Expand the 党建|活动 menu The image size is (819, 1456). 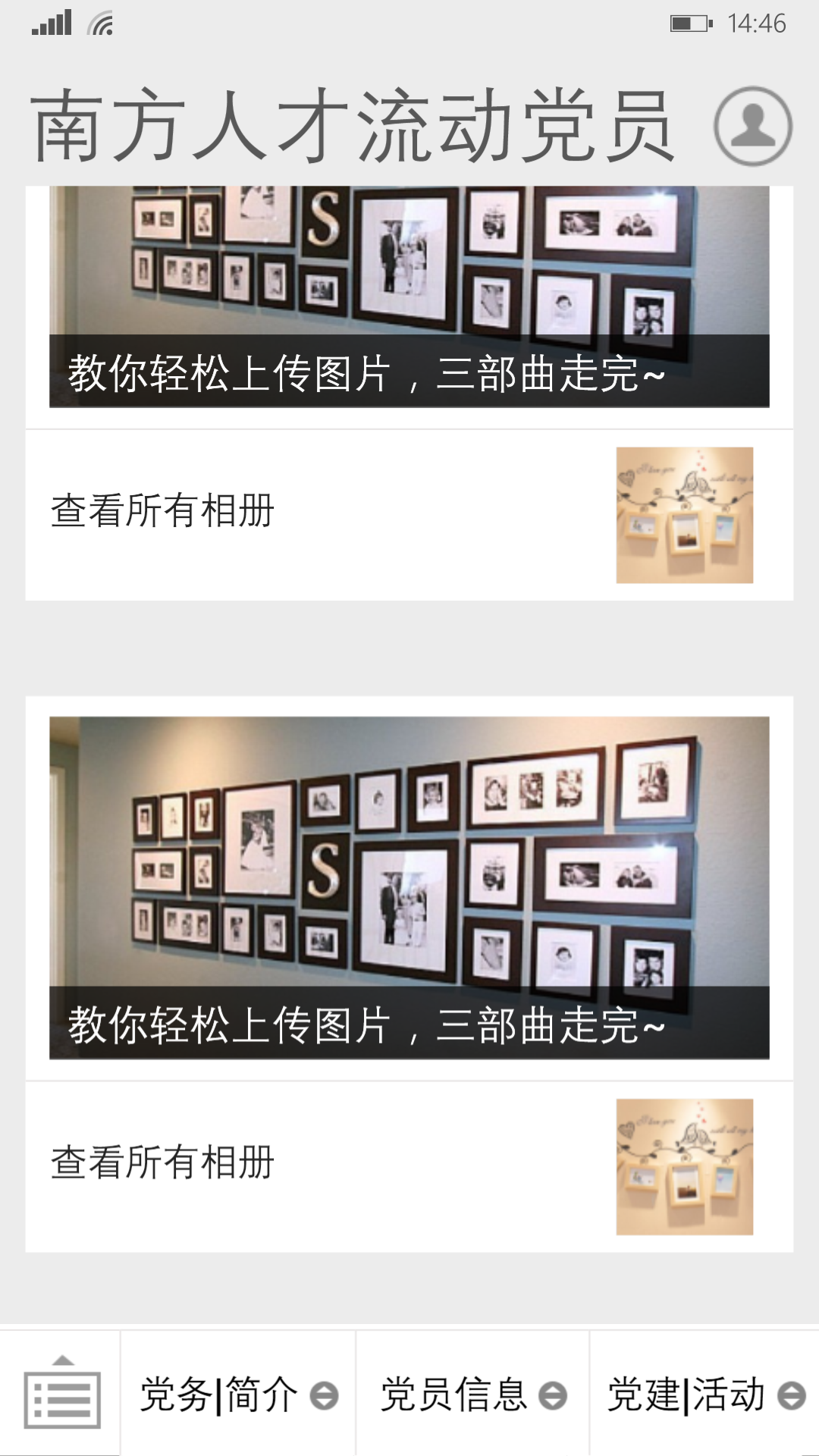click(704, 1395)
